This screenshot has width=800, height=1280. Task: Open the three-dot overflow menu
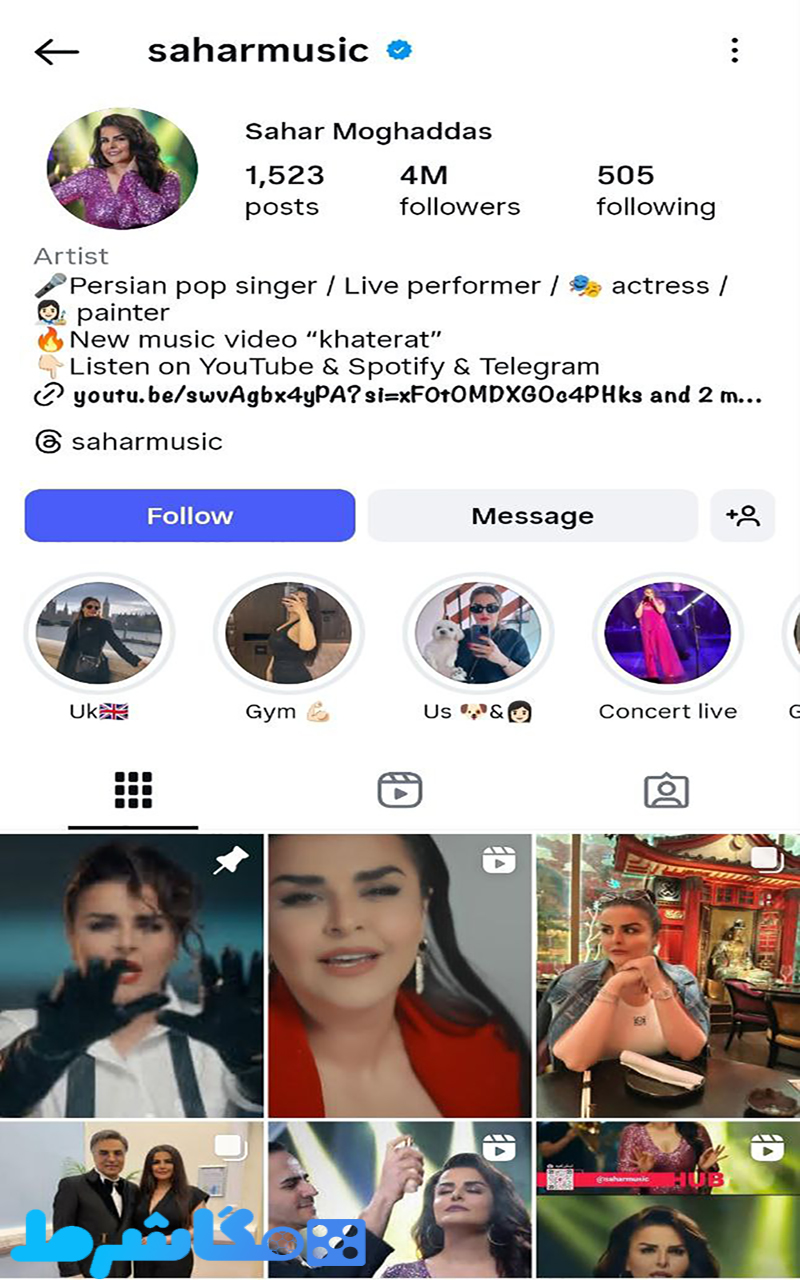pyautogui.click(x=734, y=50)
